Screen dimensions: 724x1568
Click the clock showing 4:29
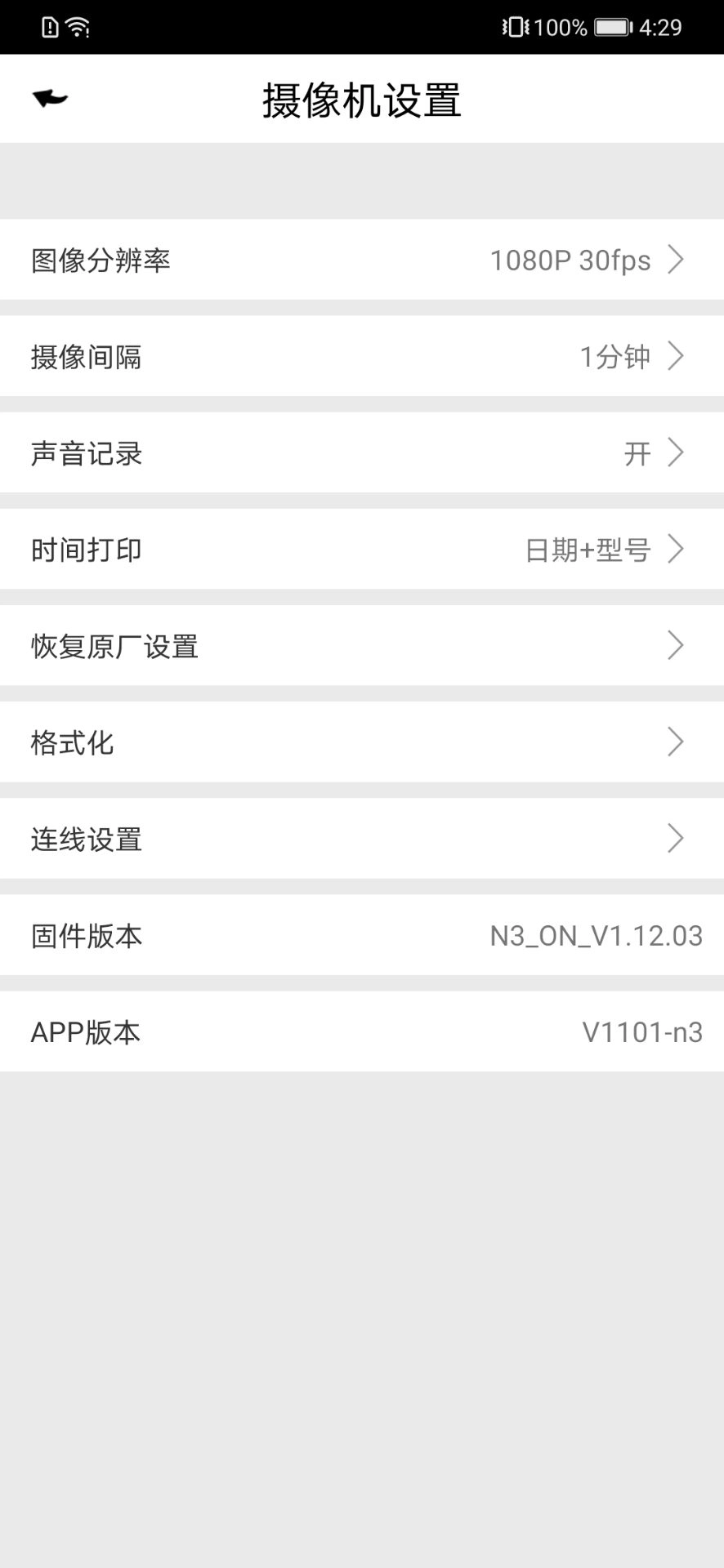pos(663,27)
